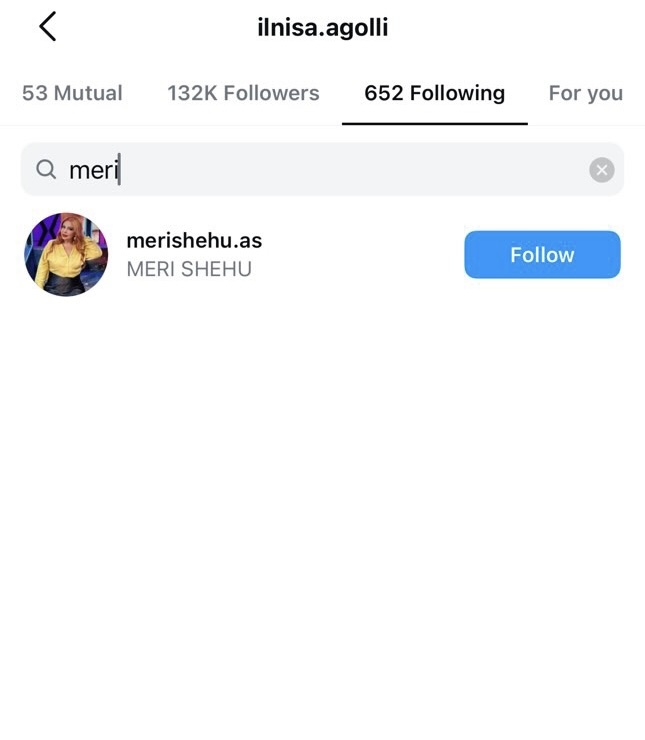The width and height of the screenshot is (645, 740).
Task: Go back from ilnisa.agolli's following list
Action: (x=47, y=27)
